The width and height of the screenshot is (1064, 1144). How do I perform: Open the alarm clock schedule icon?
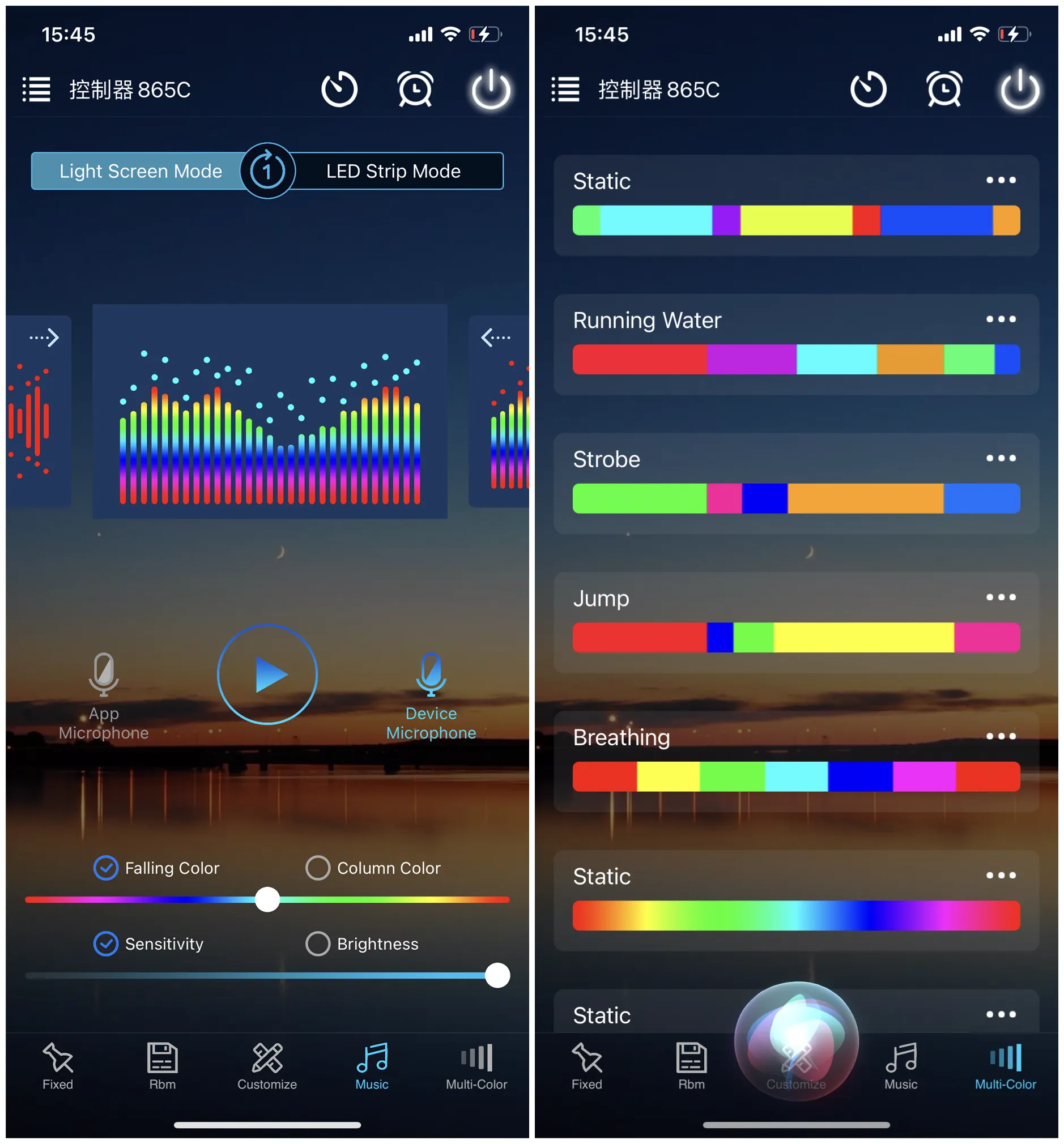[x=415, y=89]
